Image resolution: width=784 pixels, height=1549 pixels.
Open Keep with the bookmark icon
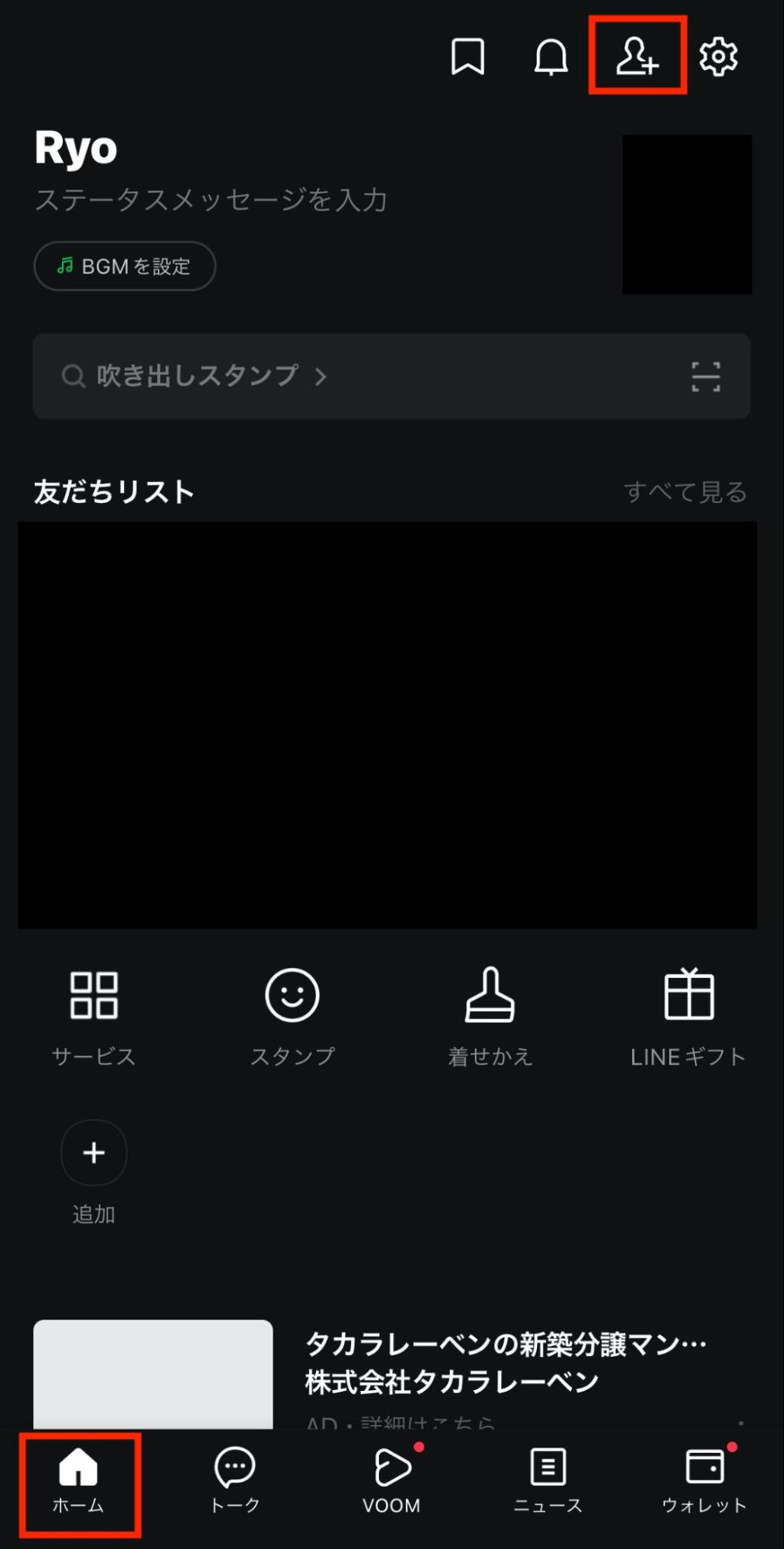coord(468,57)
